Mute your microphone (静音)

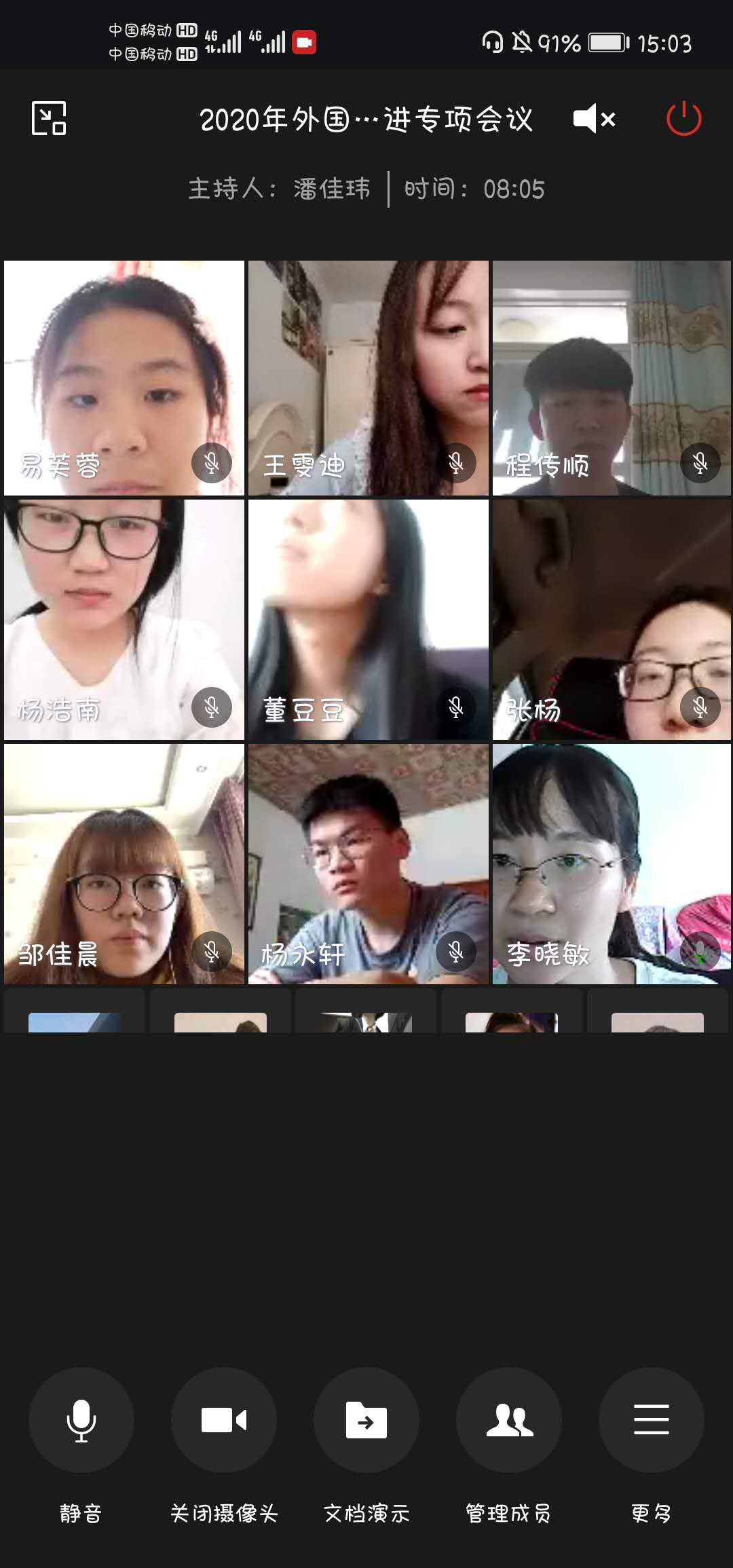pyautogui.click(x=81, y=1420)
